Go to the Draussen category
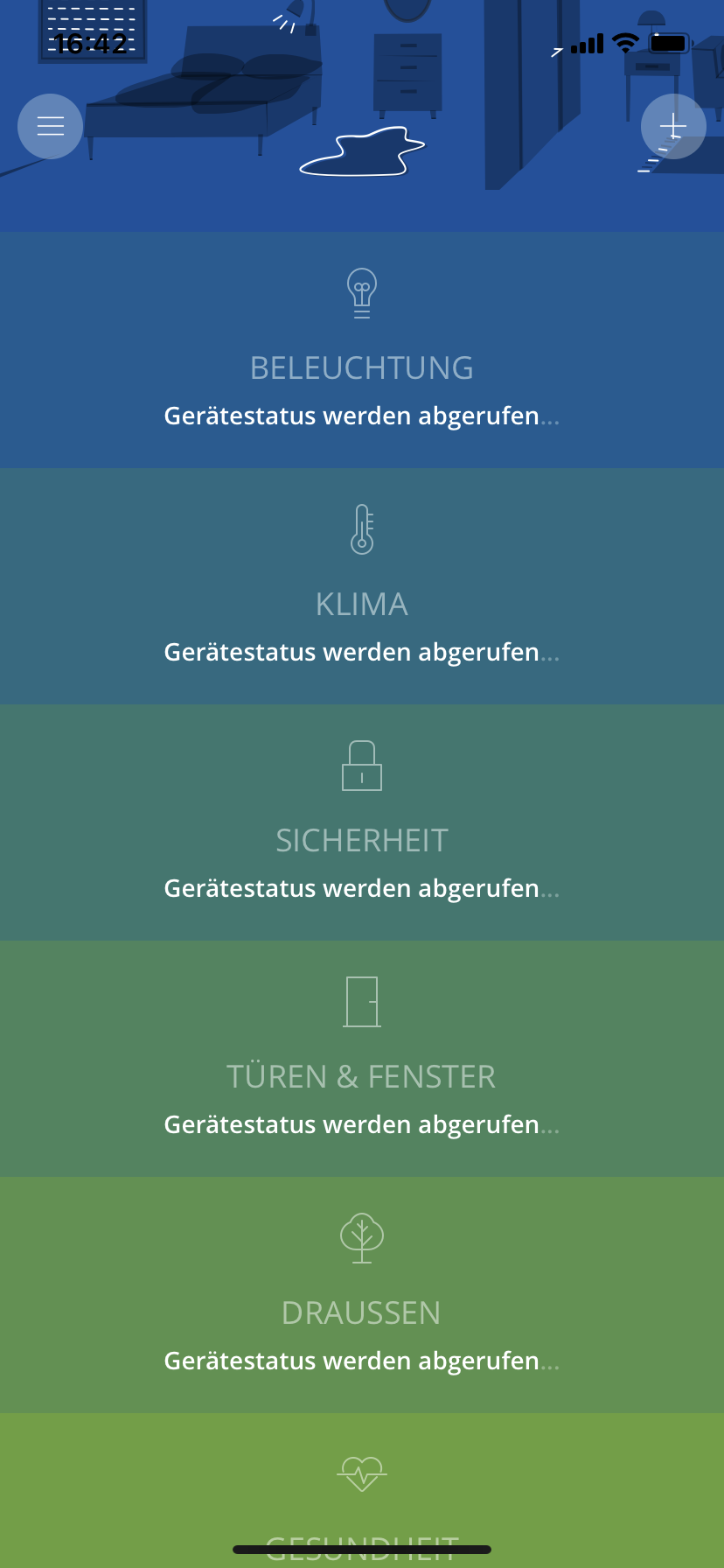Screen dimensions: 724x1568 [x=362, y=1295]
